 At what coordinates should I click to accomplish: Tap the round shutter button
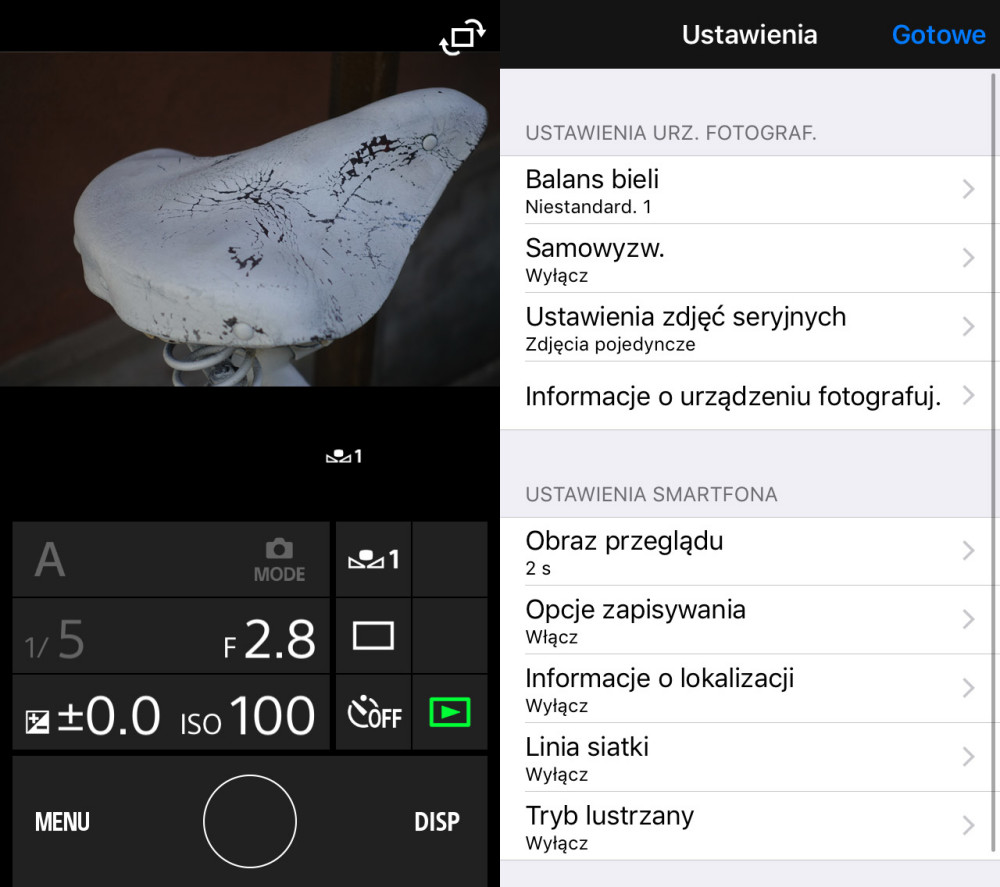[x=250, y=821]
